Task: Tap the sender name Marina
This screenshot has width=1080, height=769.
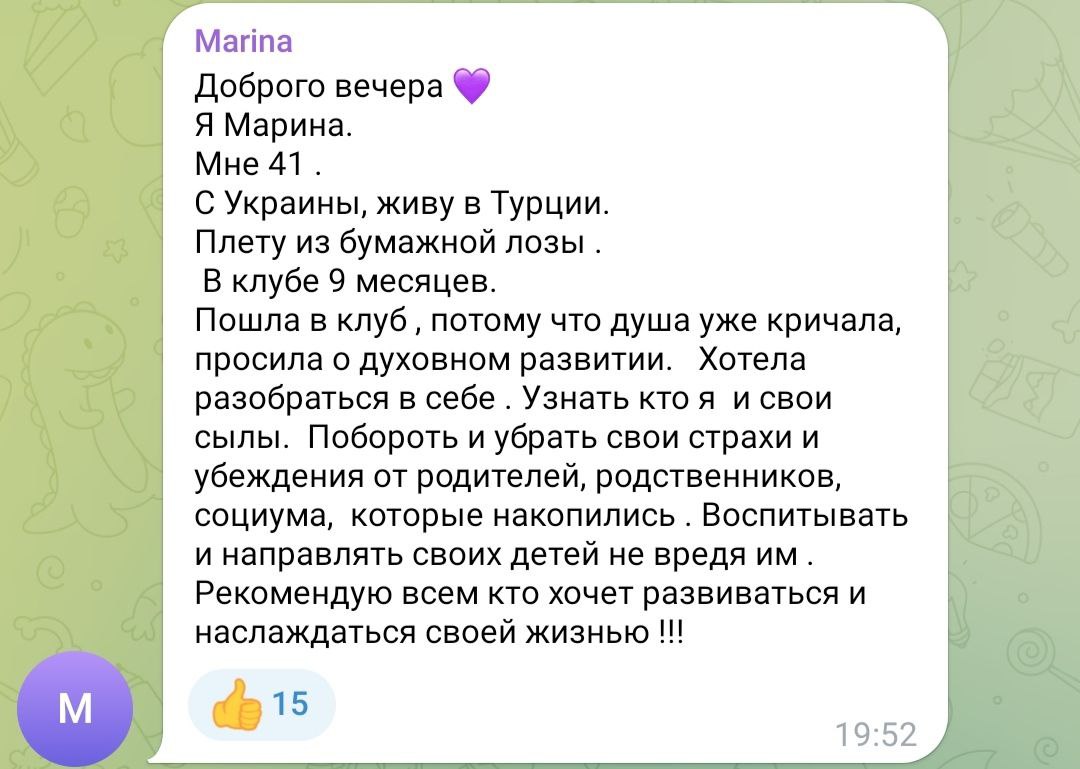Action: 243,41
